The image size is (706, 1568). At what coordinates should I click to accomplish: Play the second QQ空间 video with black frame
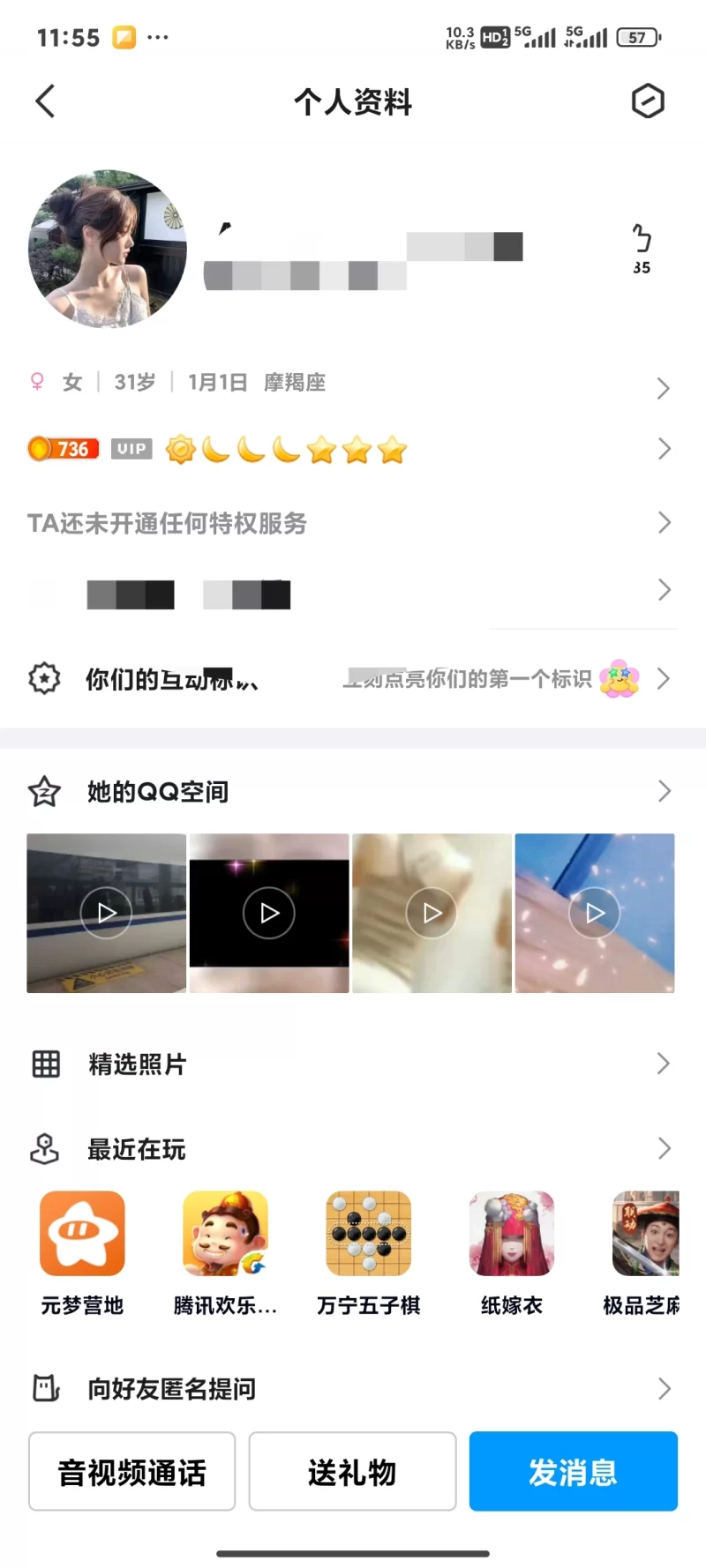point(269,913)
